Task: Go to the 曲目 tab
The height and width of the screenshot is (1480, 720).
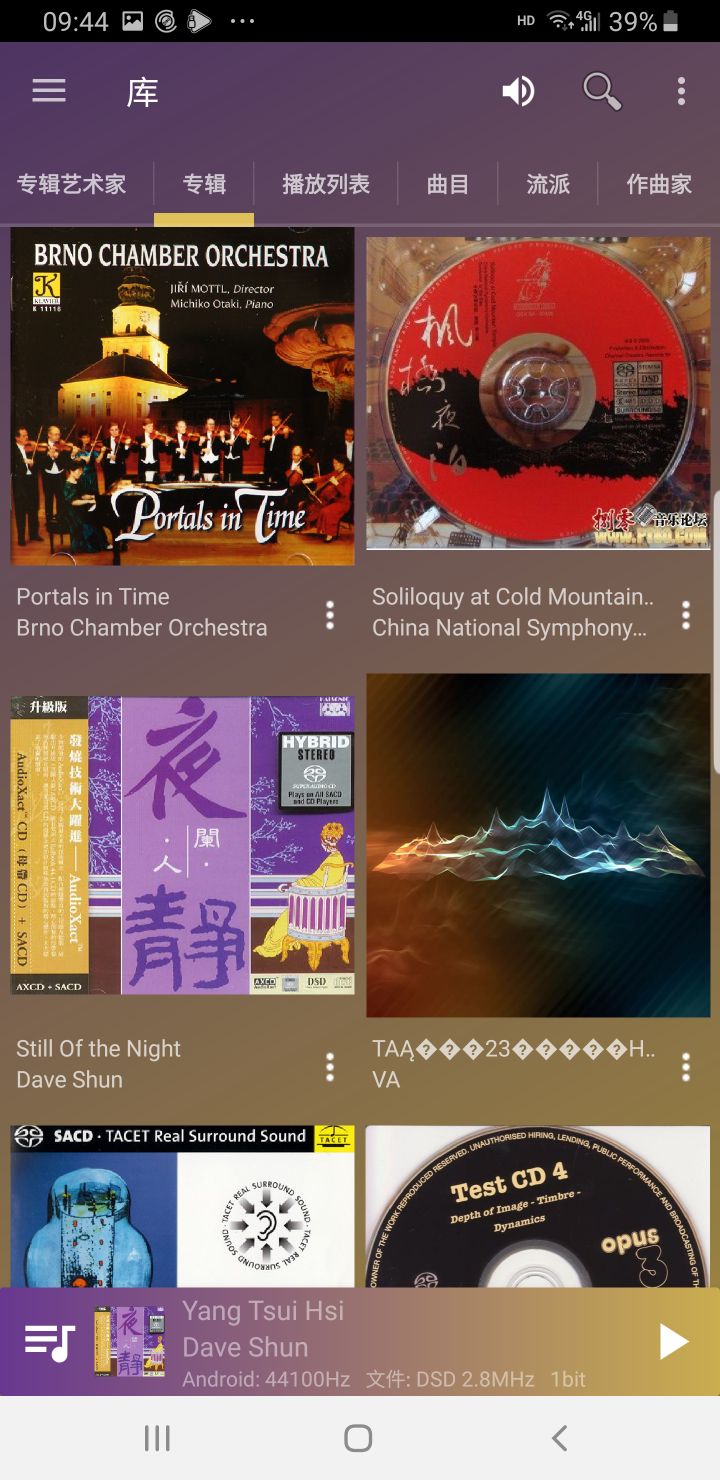Action: click(x=448, y=184)
